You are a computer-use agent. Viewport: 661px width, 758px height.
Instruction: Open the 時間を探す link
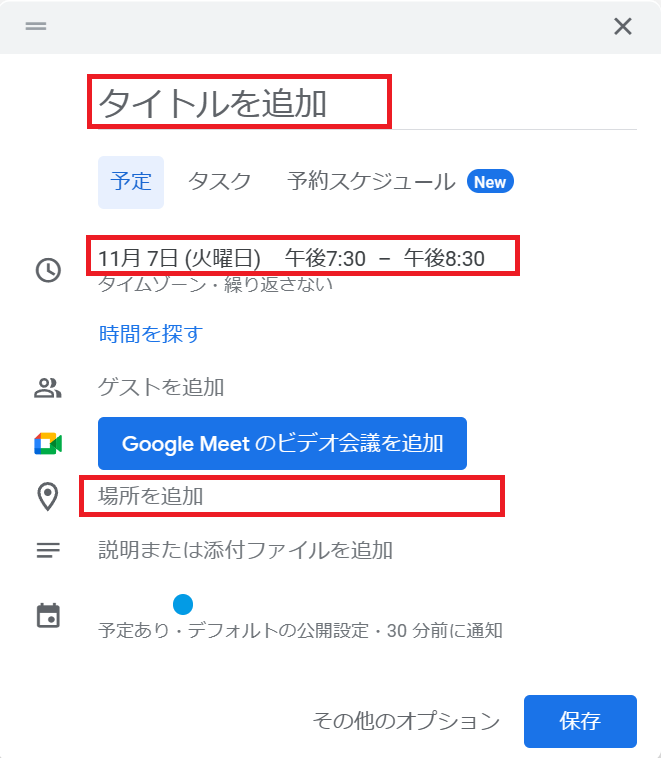coord(151,334)
